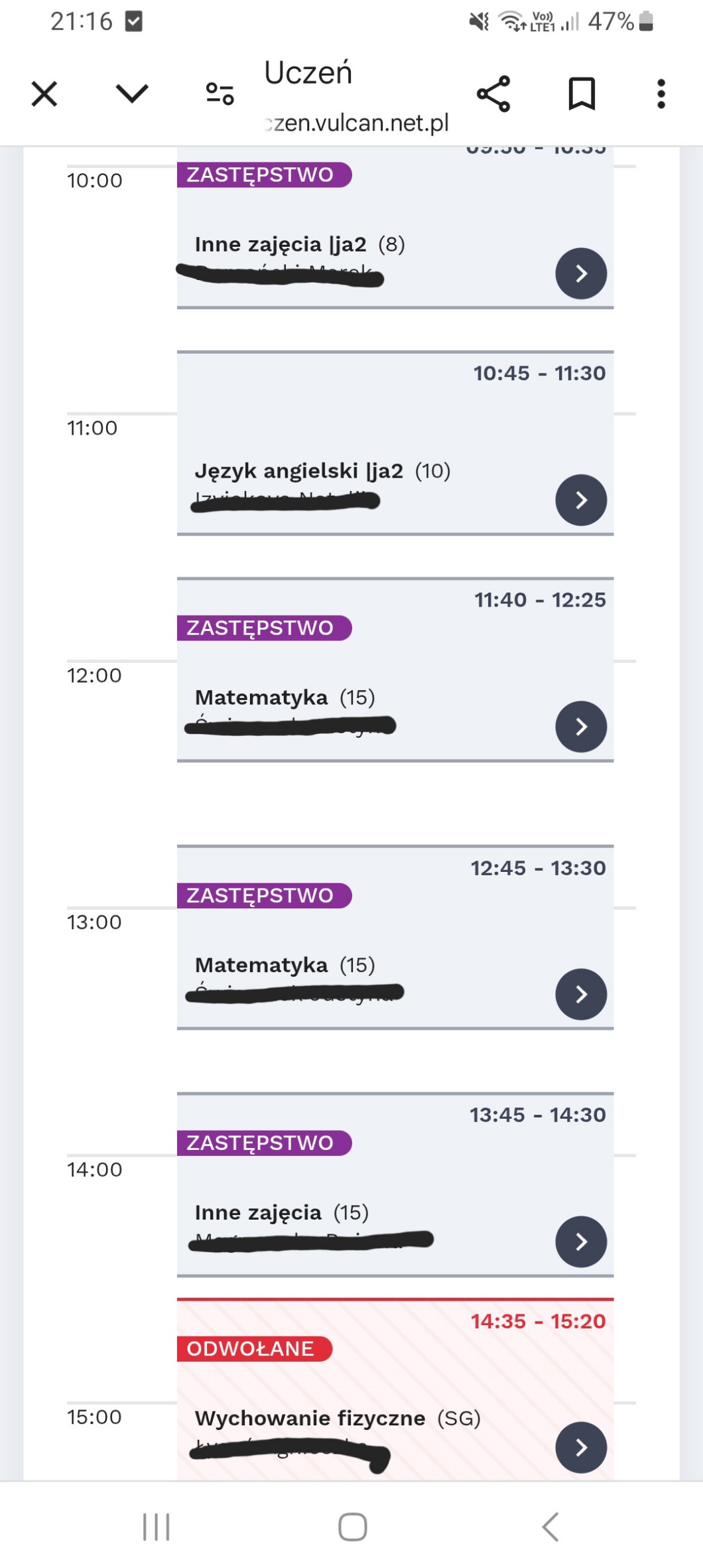
Task: Open Inne zajęcia (15) at 13:45
Action: point(581,1242)
